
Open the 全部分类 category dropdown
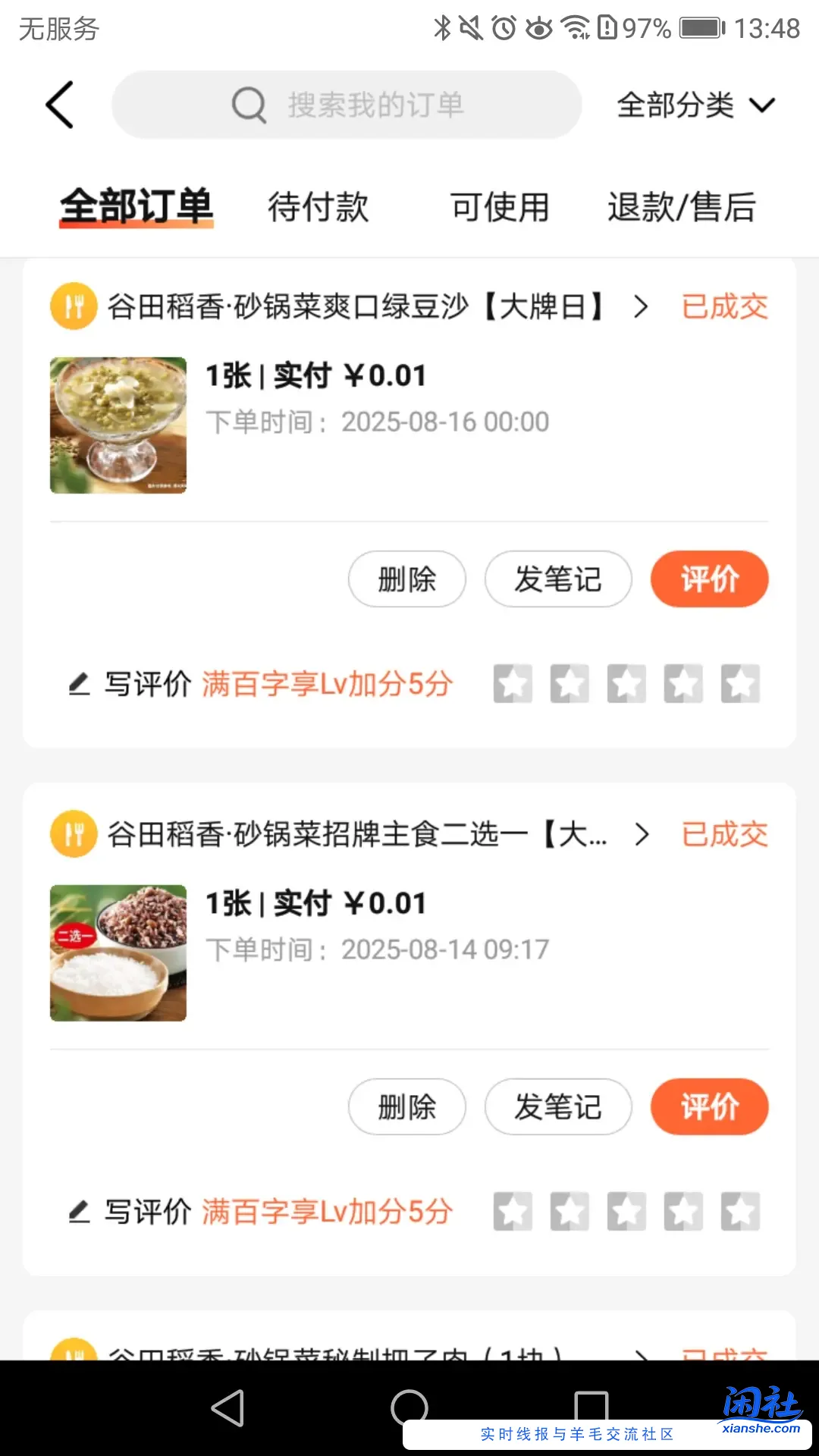tap(694, 105)
